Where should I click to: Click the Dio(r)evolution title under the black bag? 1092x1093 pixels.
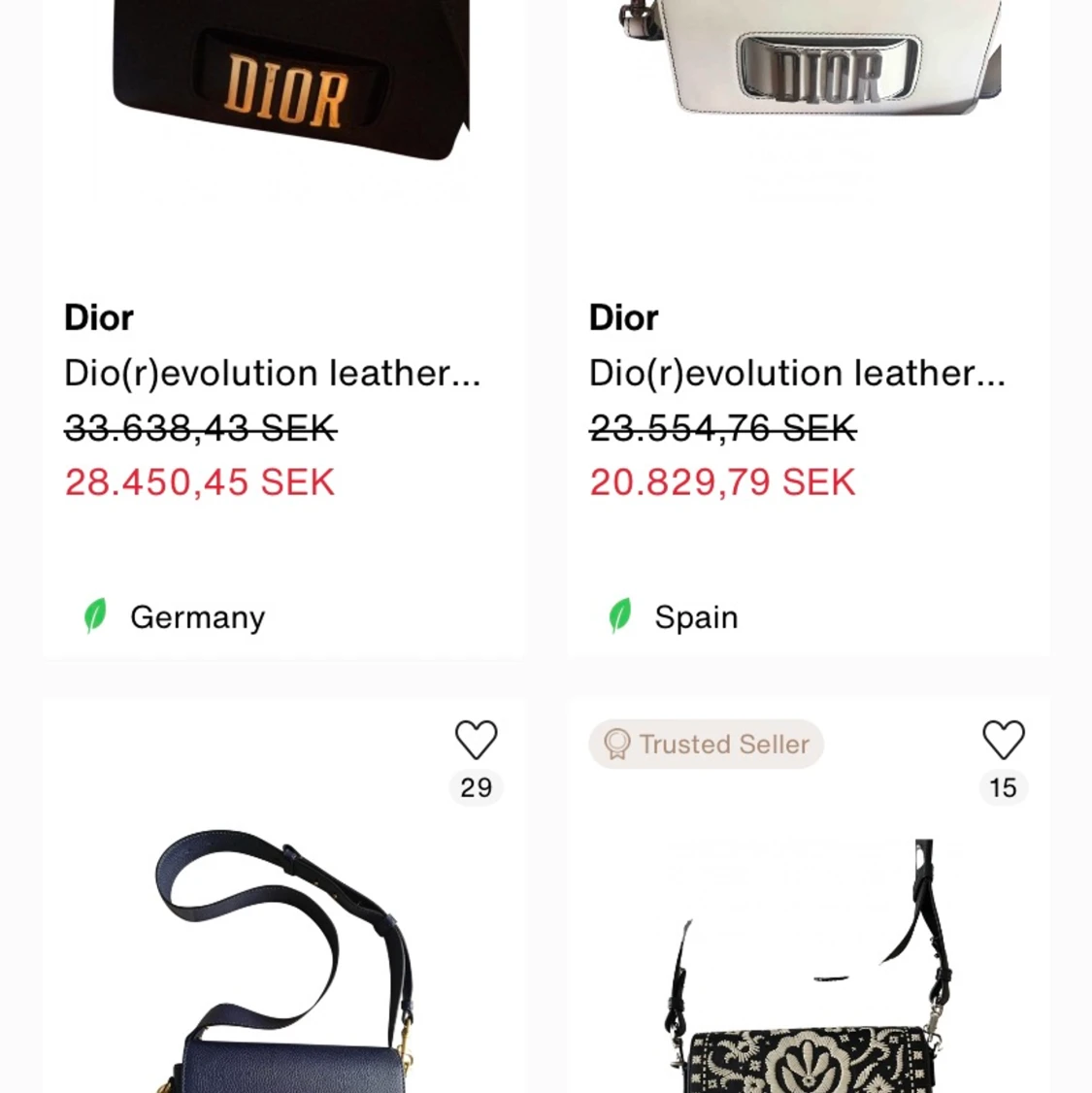(x=274, y=373)
